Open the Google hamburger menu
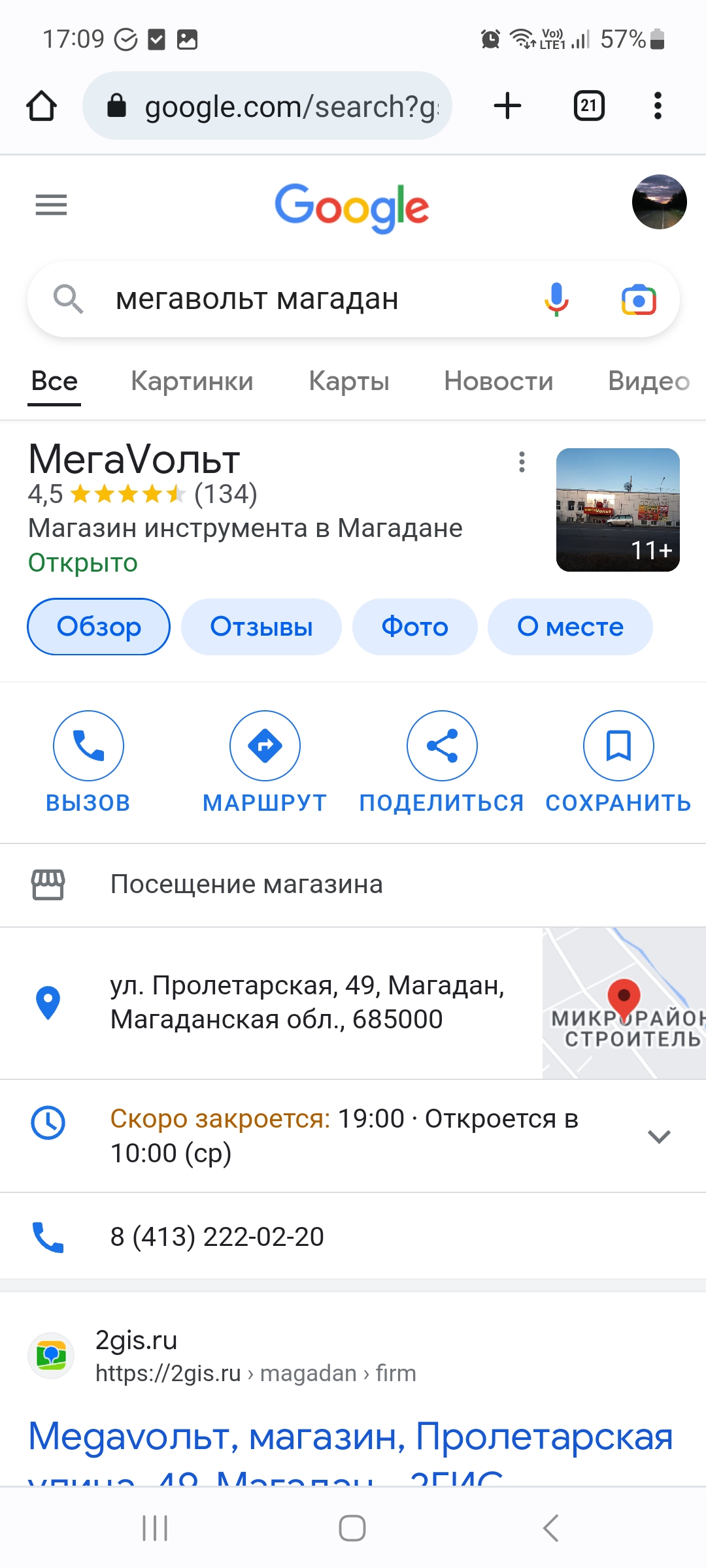This screenshot has width=706, height=1568. click(51, 205)
